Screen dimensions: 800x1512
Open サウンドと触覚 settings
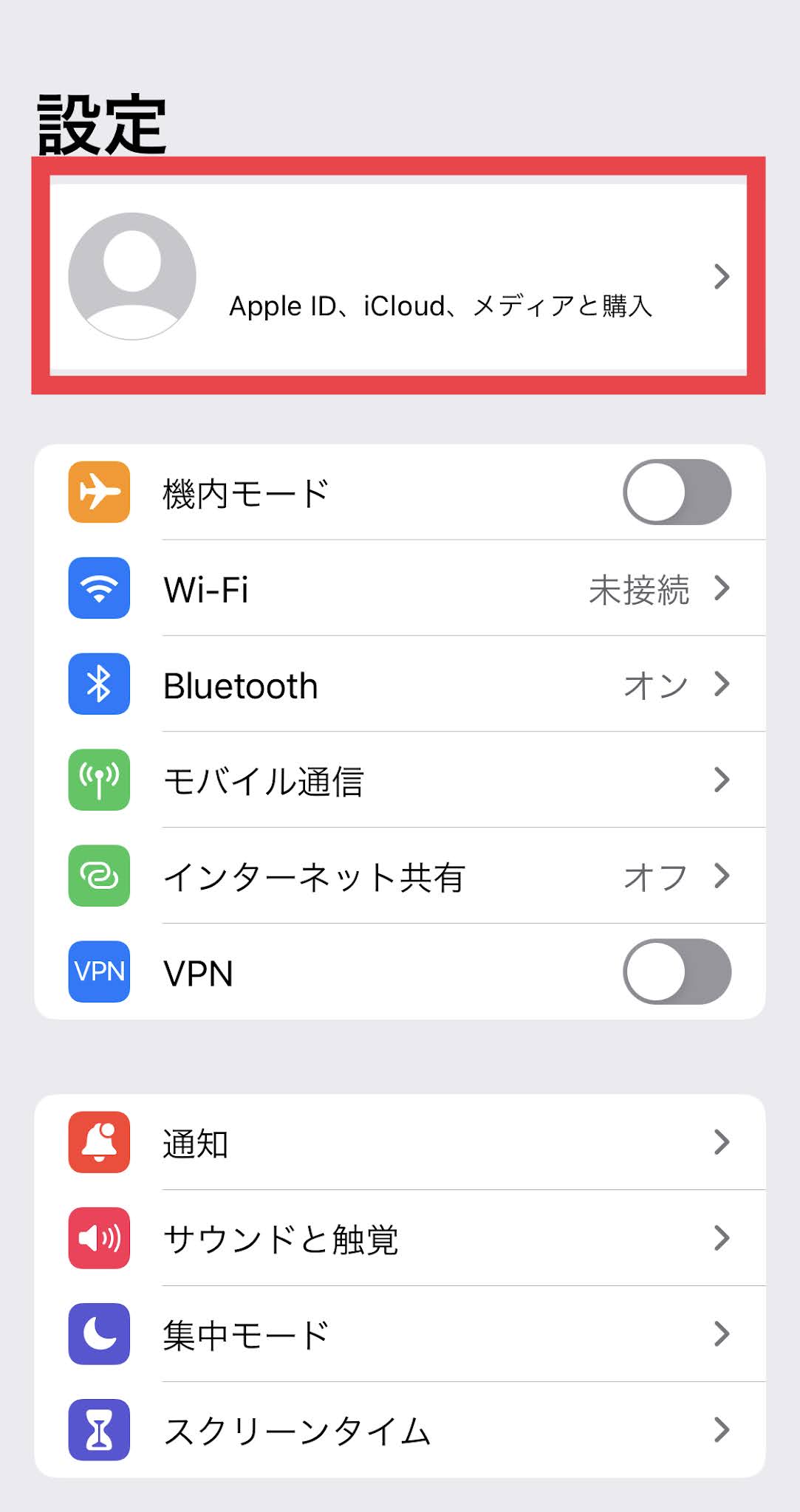point(400,1238)
